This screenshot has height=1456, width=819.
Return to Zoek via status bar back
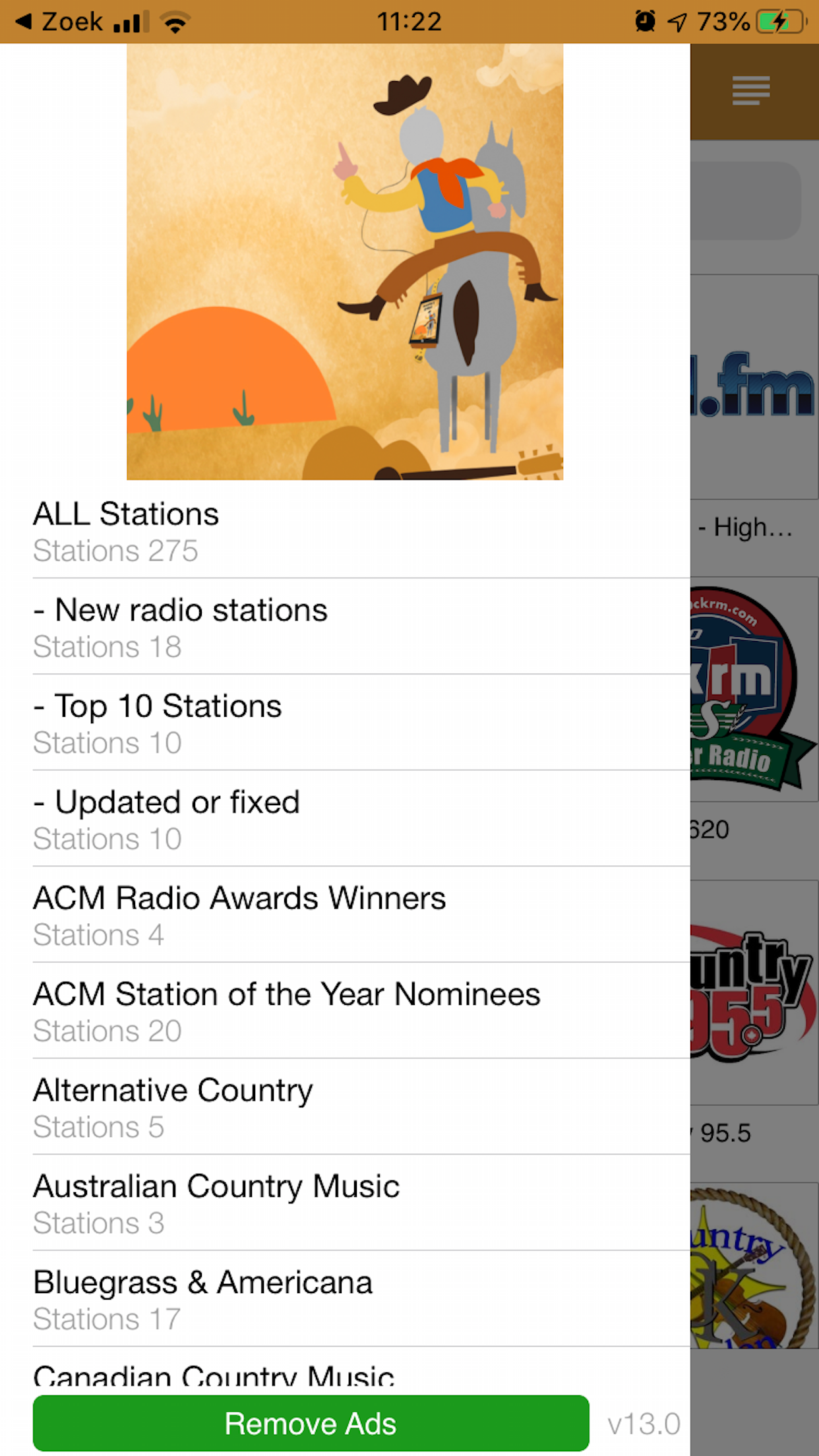(x=59, y=22)
